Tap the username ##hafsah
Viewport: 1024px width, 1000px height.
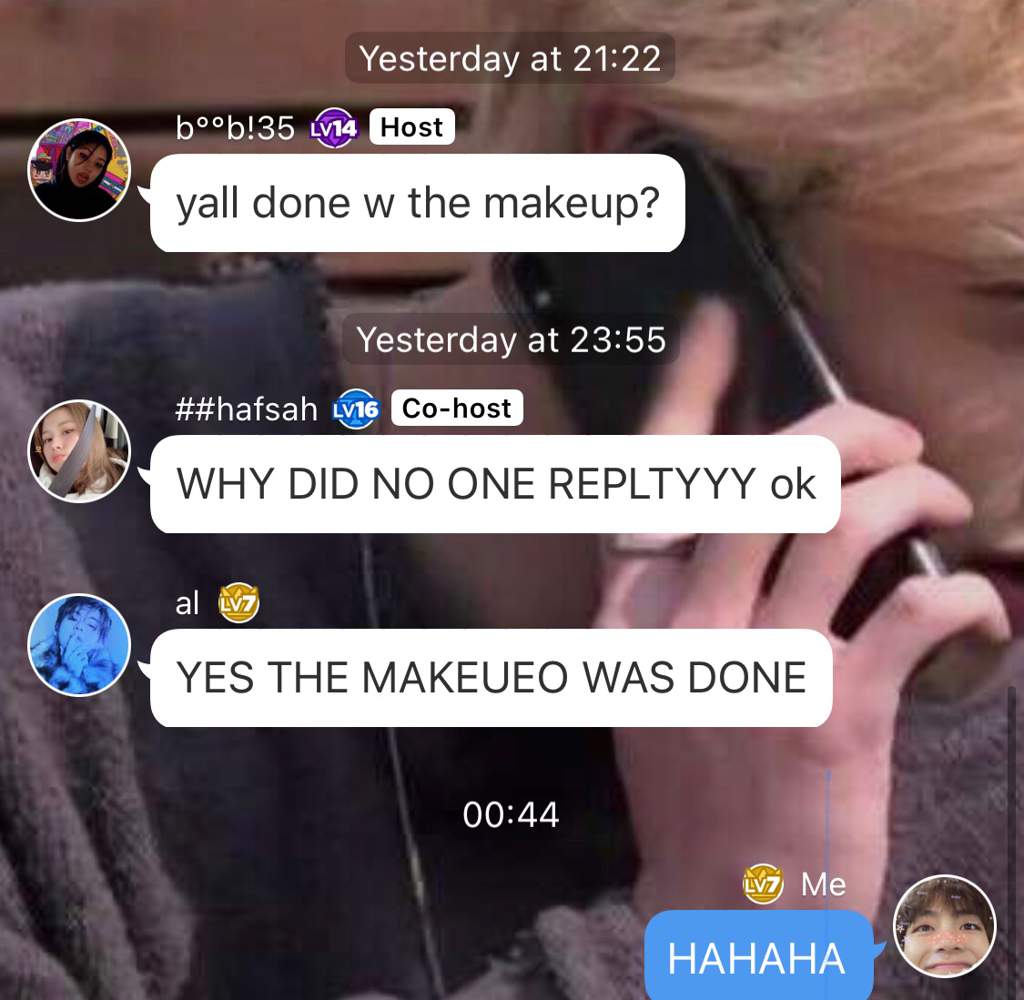pyautogui.click(x=246, y=409)
